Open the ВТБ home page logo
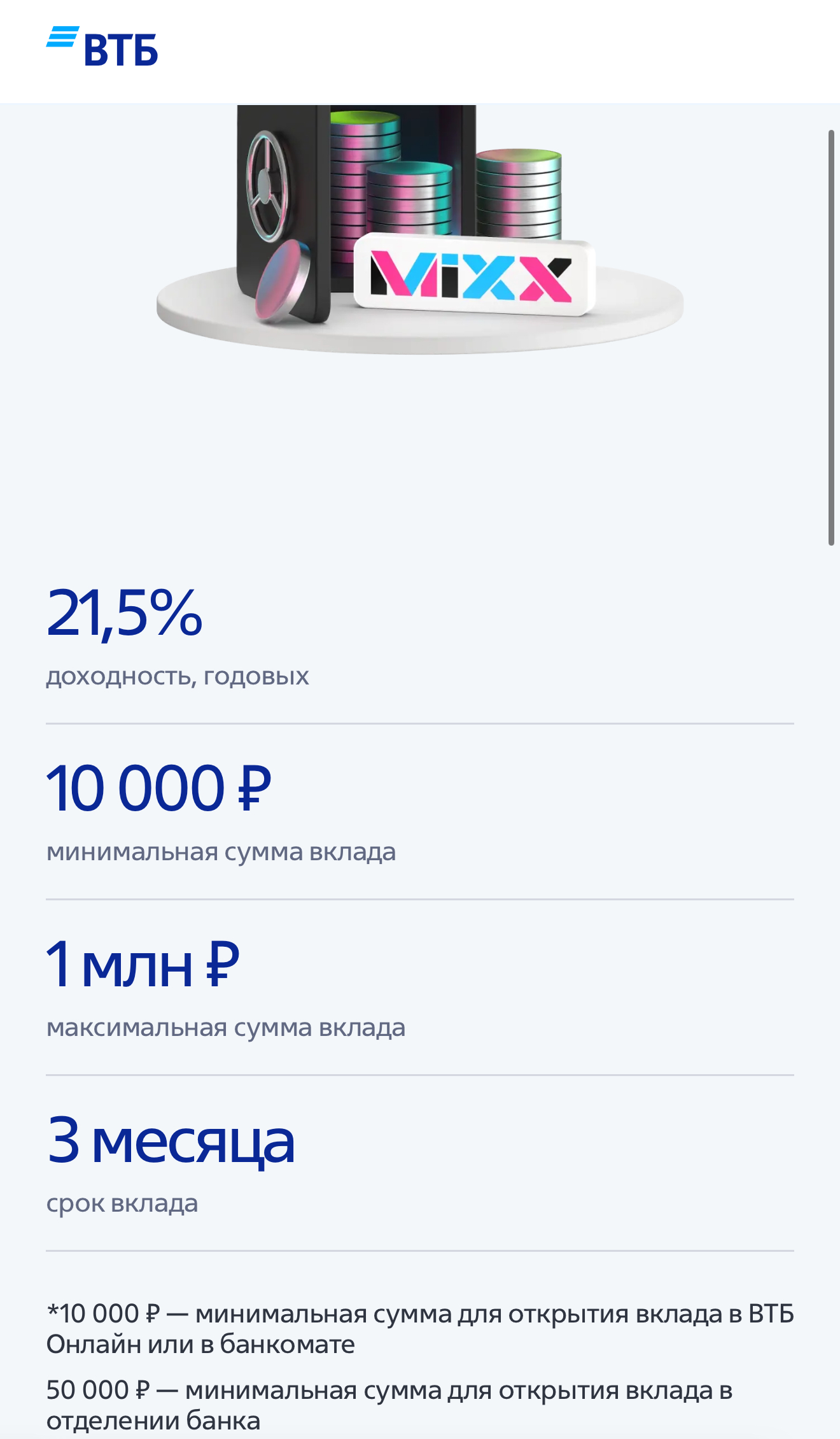The width and height of the screenshot is (840, 1439). pyautogui.click(x=102, y=46)
